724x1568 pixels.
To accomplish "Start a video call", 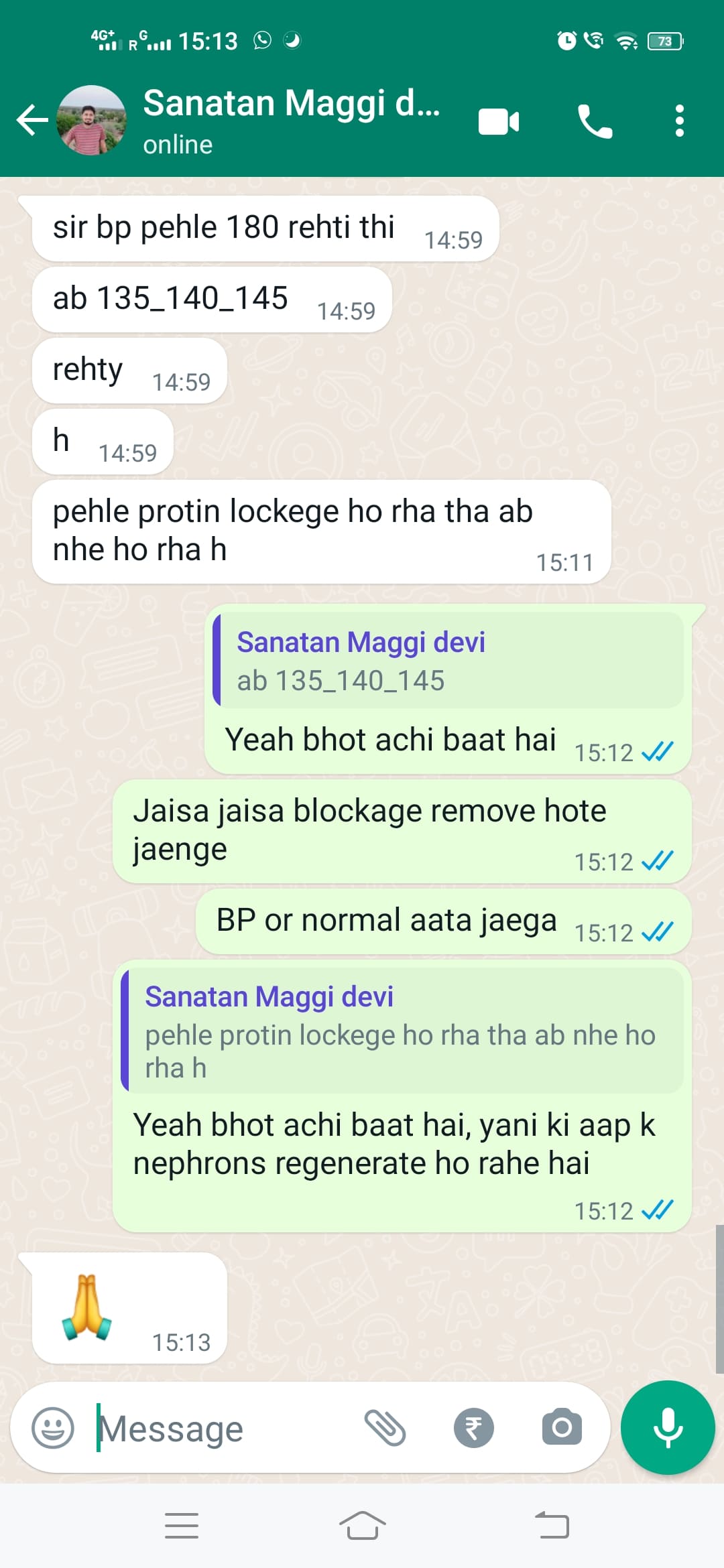I will coord(499,122).
